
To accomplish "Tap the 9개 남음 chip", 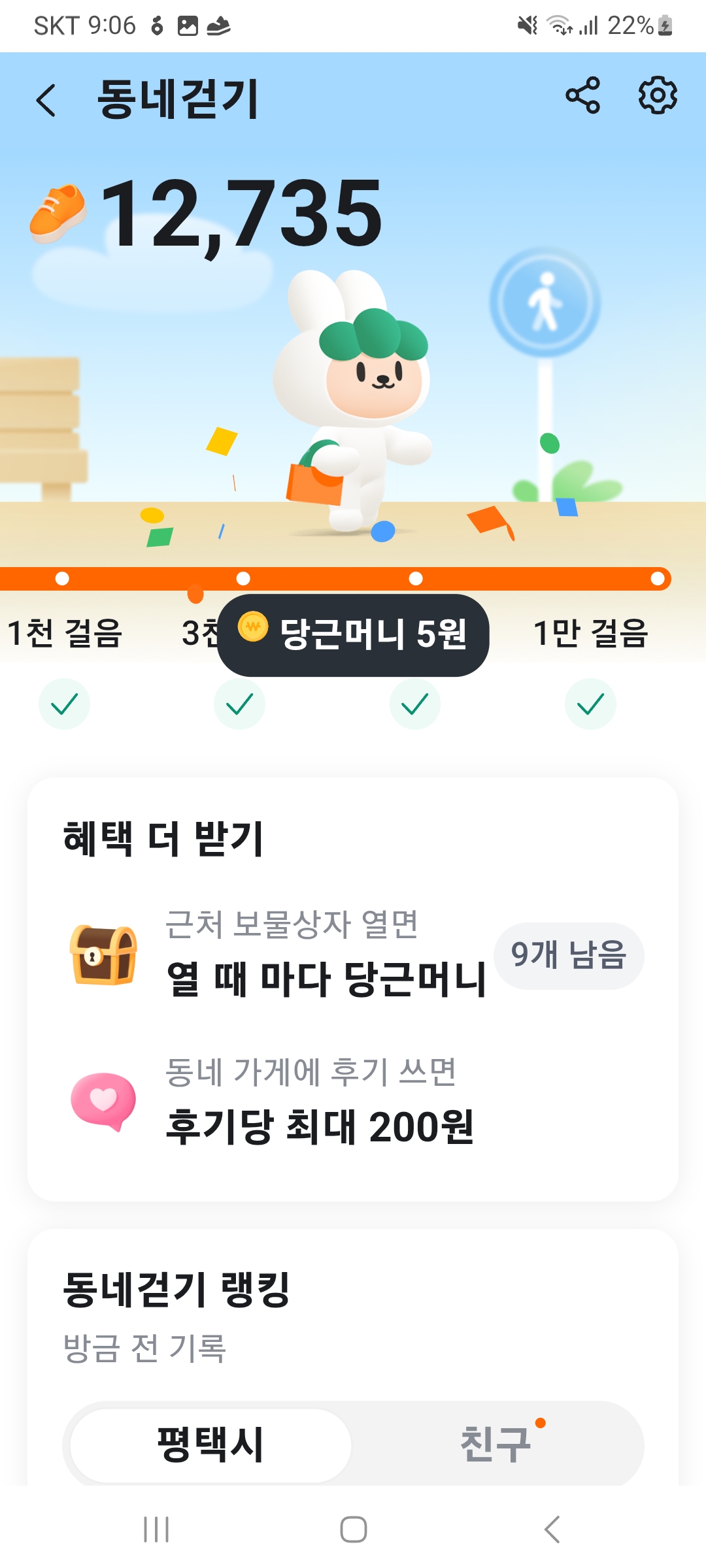I will pos(568,955).
